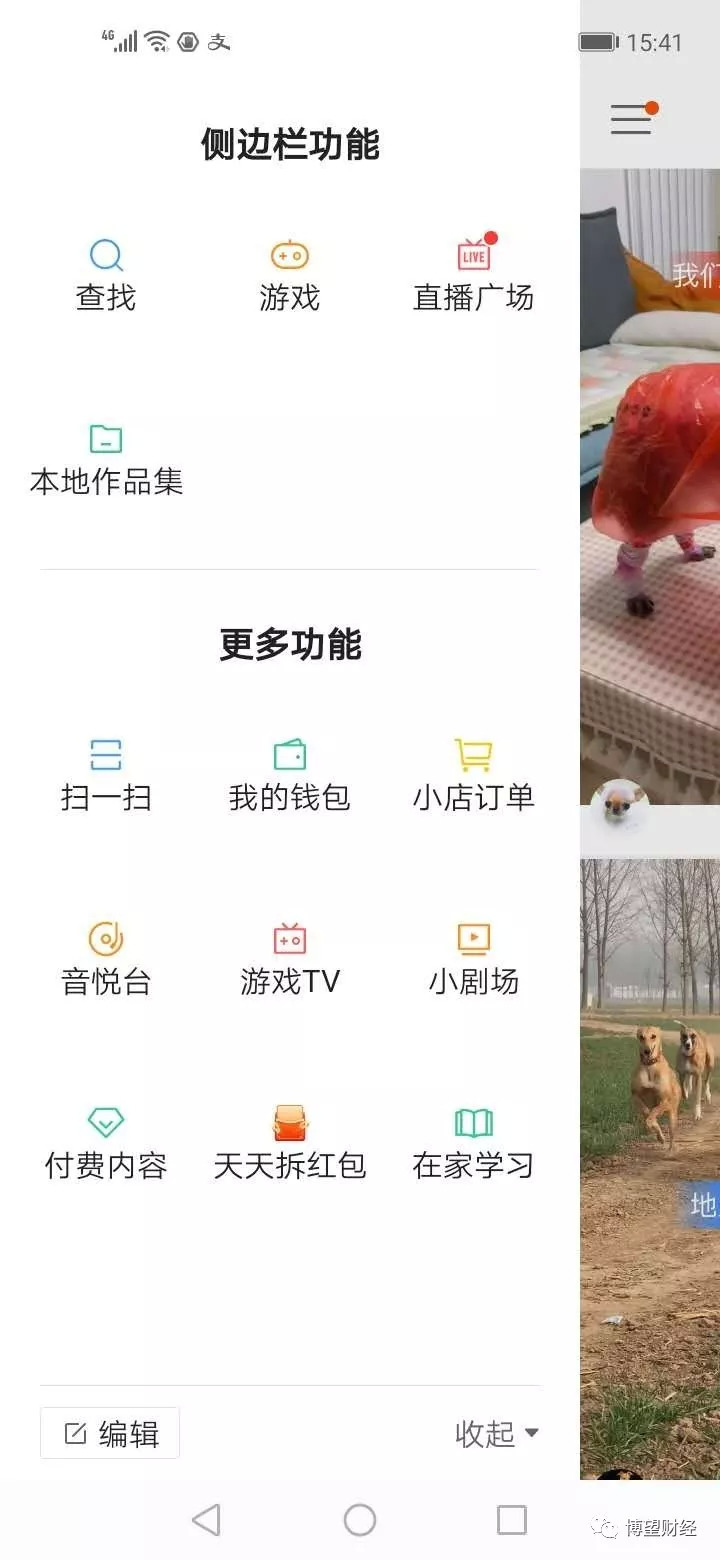The width and height of the screenshot is (720, 1560).
Task: Go to 直播广场 live square
Action: coord(473,274)
